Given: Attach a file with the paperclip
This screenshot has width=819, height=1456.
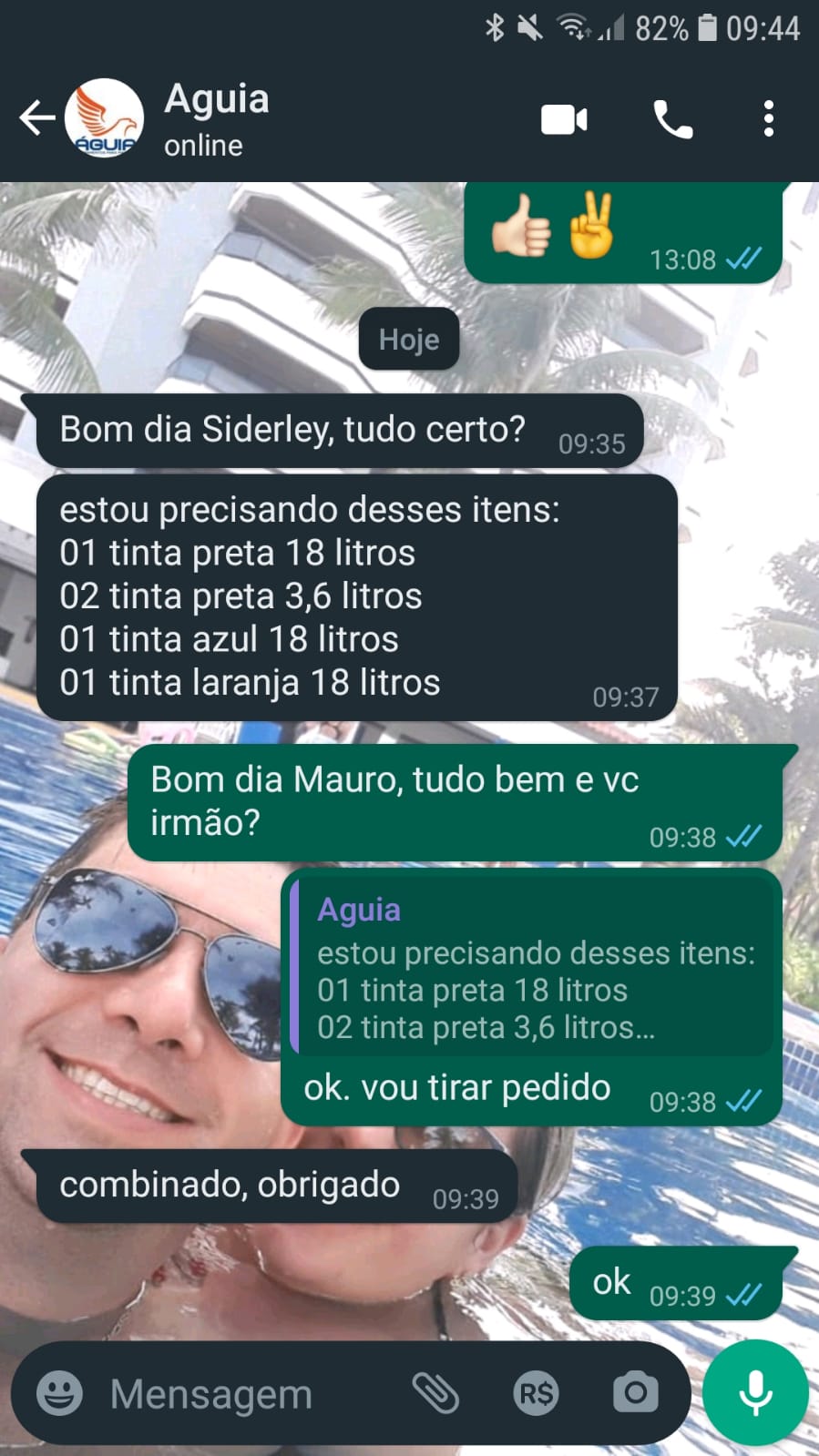Looking at the screenshot, I should (x=435, y=1393).
